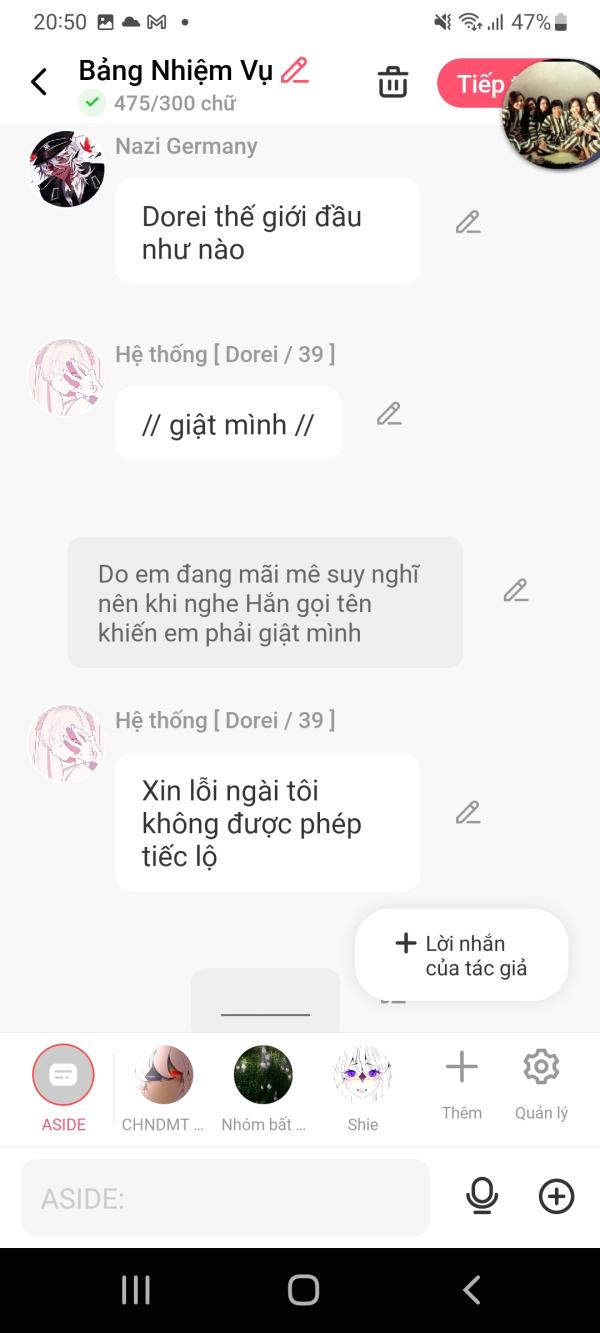Image resolution: width=600 pixels, height=1333 pixels.
Task: Go back using the top-left arrow
Action: (x=39, y=82)
